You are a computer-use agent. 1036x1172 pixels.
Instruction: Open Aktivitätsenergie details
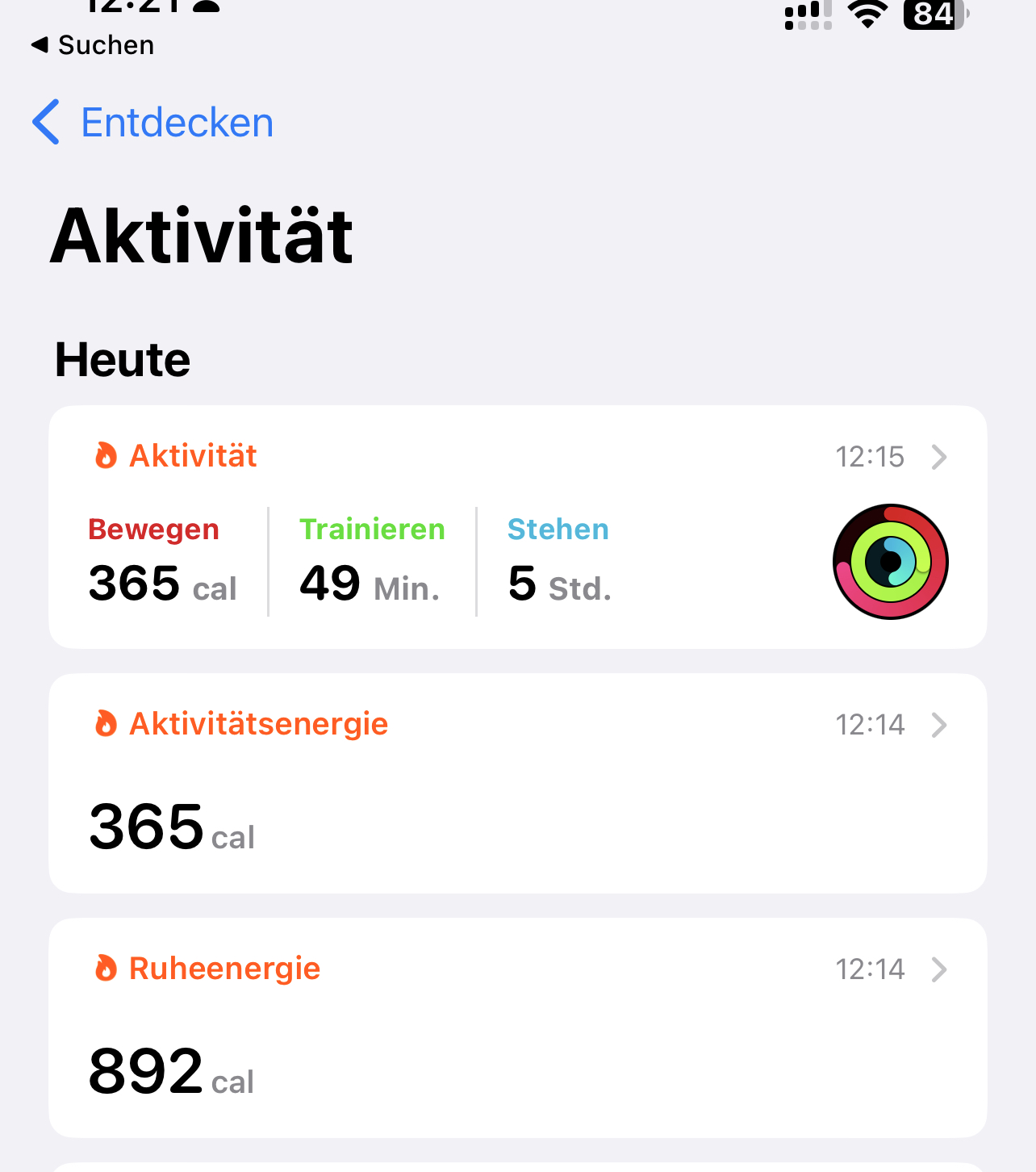point(517,783)
